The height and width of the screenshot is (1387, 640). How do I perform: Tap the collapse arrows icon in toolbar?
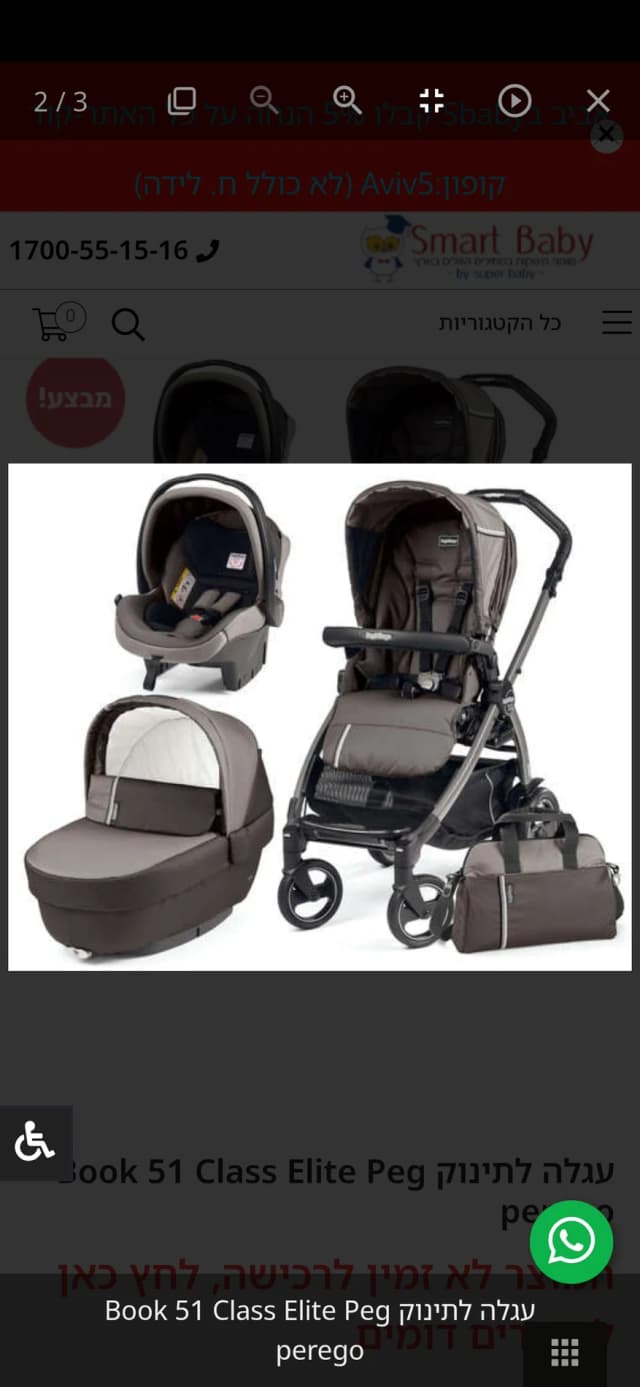coord(431,101)
